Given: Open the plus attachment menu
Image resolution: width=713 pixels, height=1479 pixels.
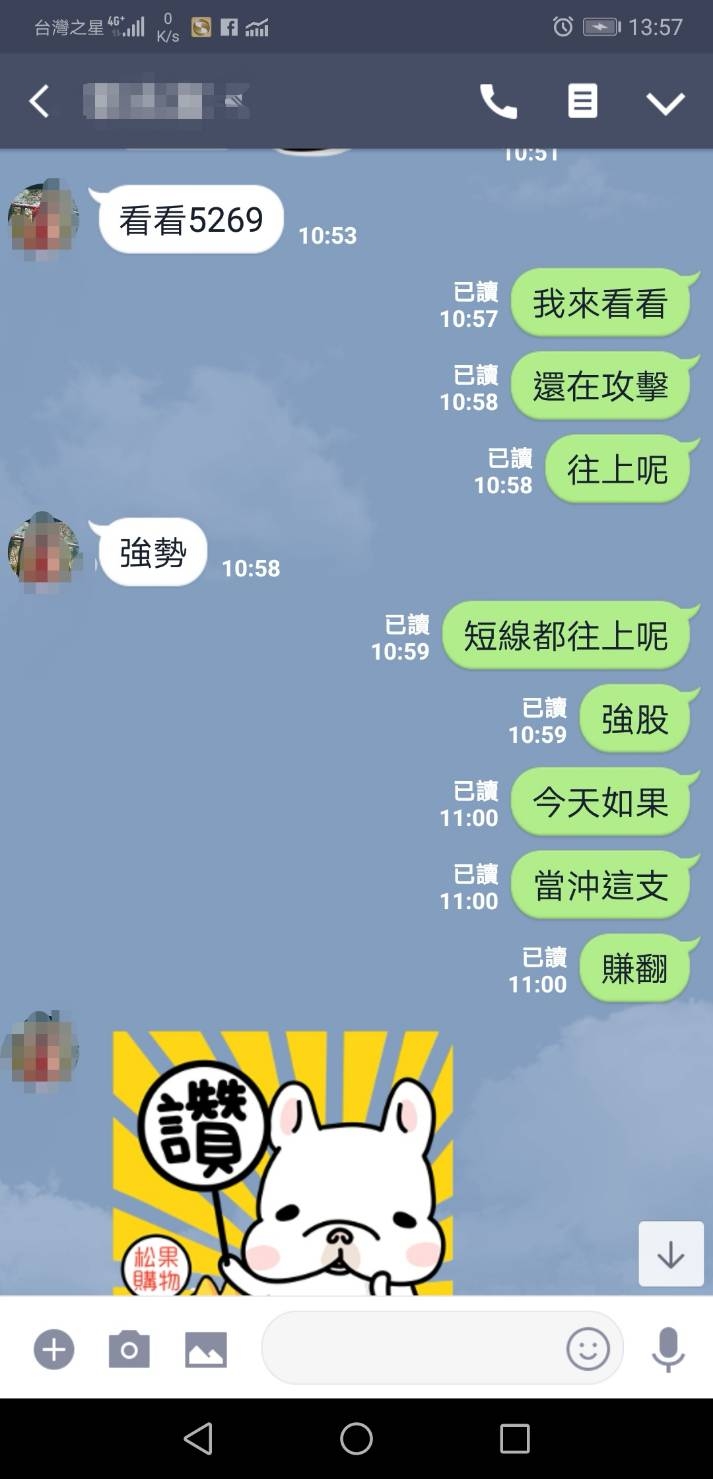Looking at the screenshot, I should [54, 1350].
